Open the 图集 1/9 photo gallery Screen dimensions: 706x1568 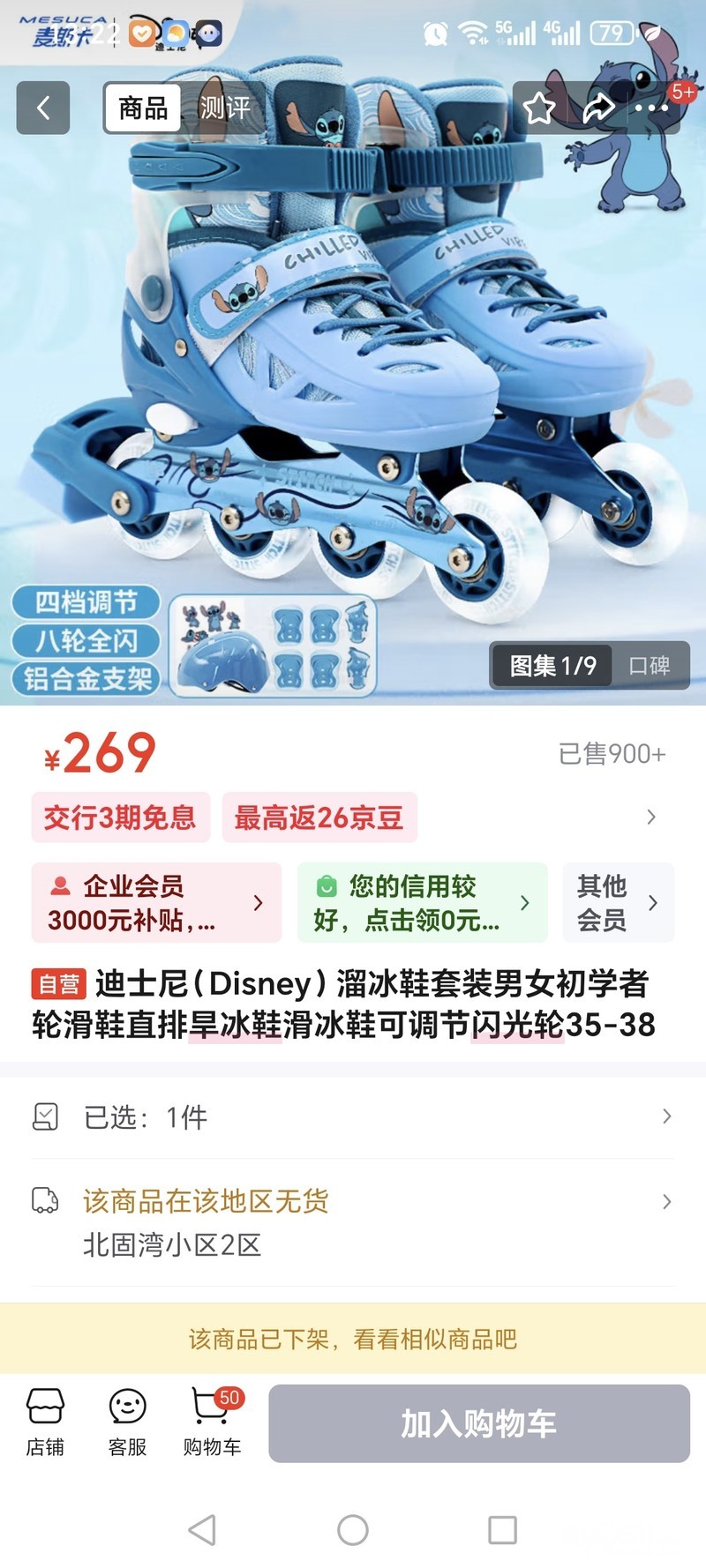[552, 666]
